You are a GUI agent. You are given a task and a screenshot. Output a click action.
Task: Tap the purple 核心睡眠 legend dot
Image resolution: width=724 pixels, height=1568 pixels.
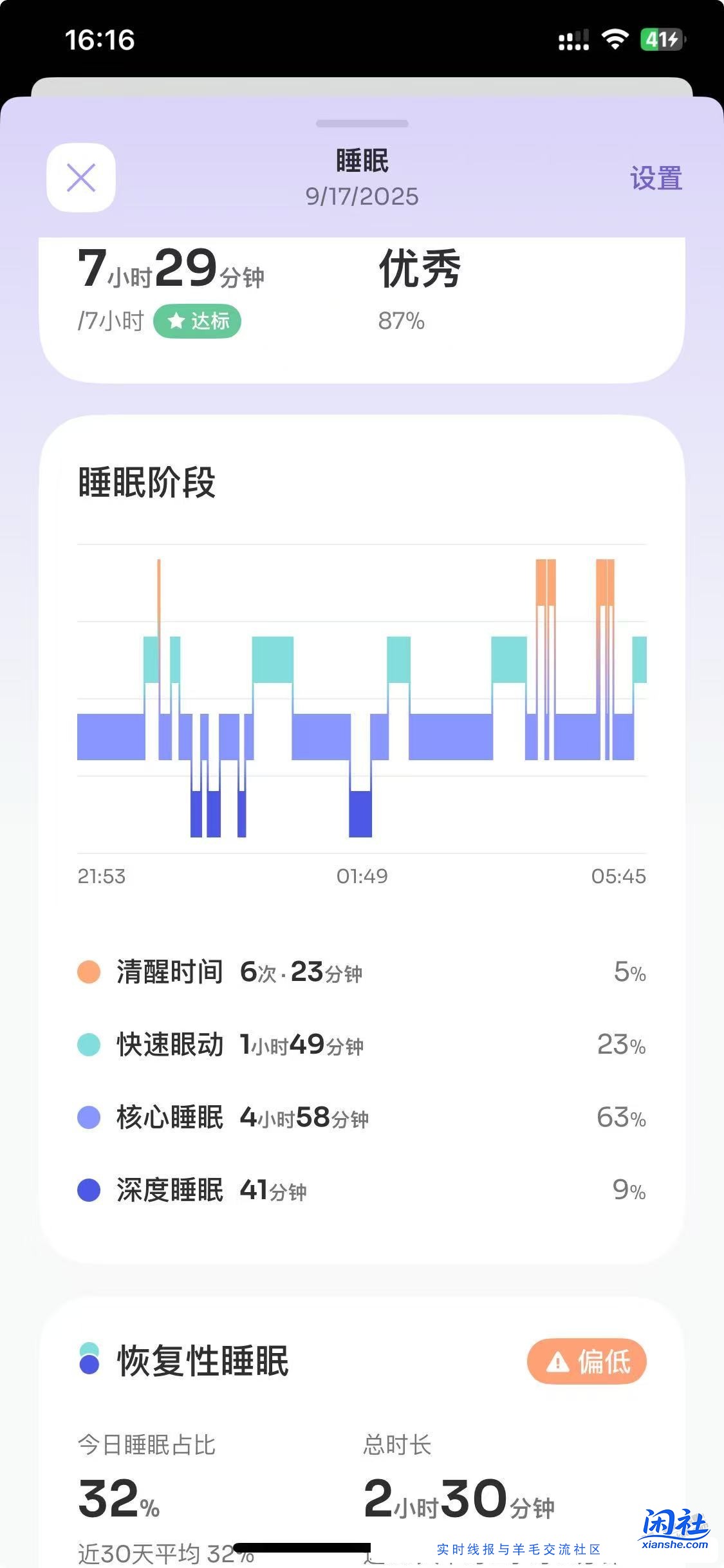88,1119
